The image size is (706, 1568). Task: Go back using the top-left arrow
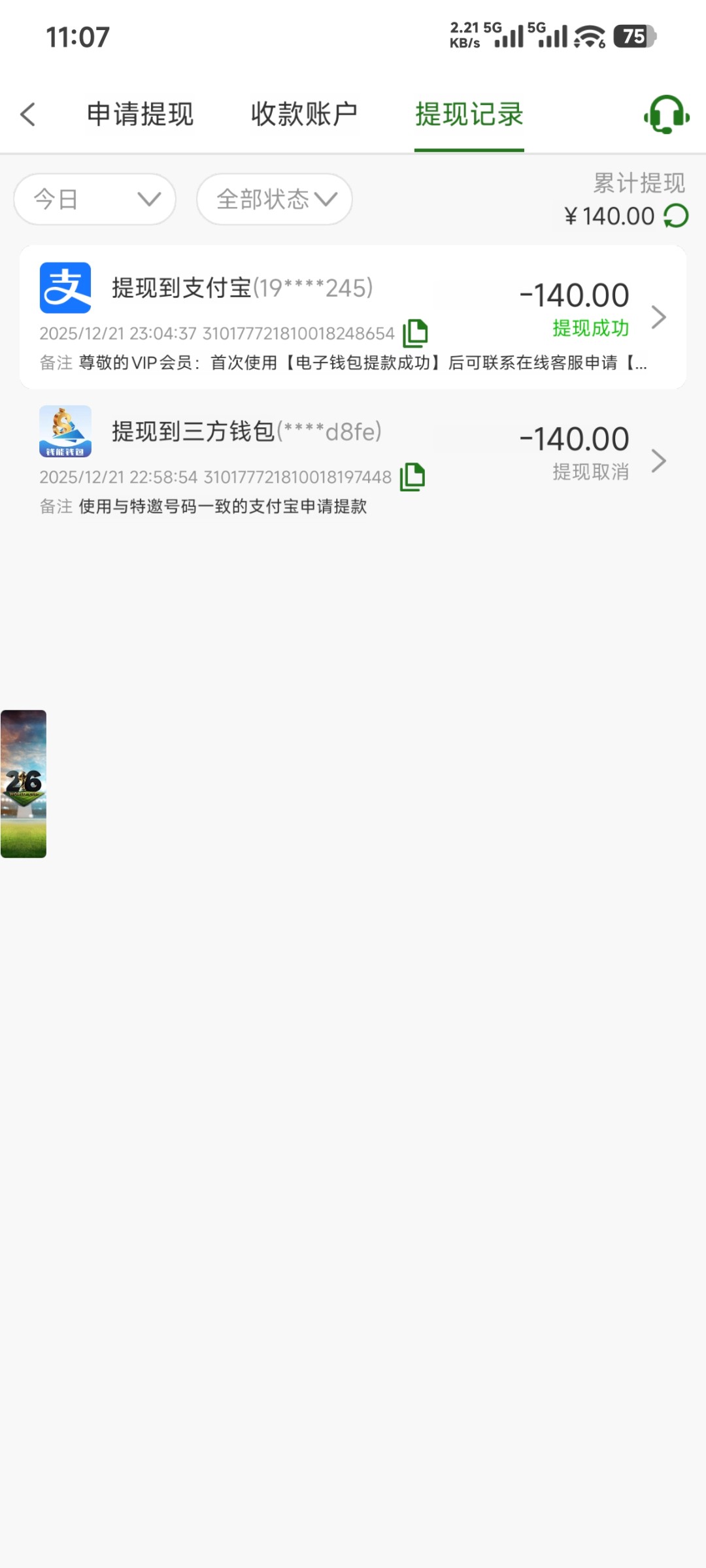click(x=28, y=115)
